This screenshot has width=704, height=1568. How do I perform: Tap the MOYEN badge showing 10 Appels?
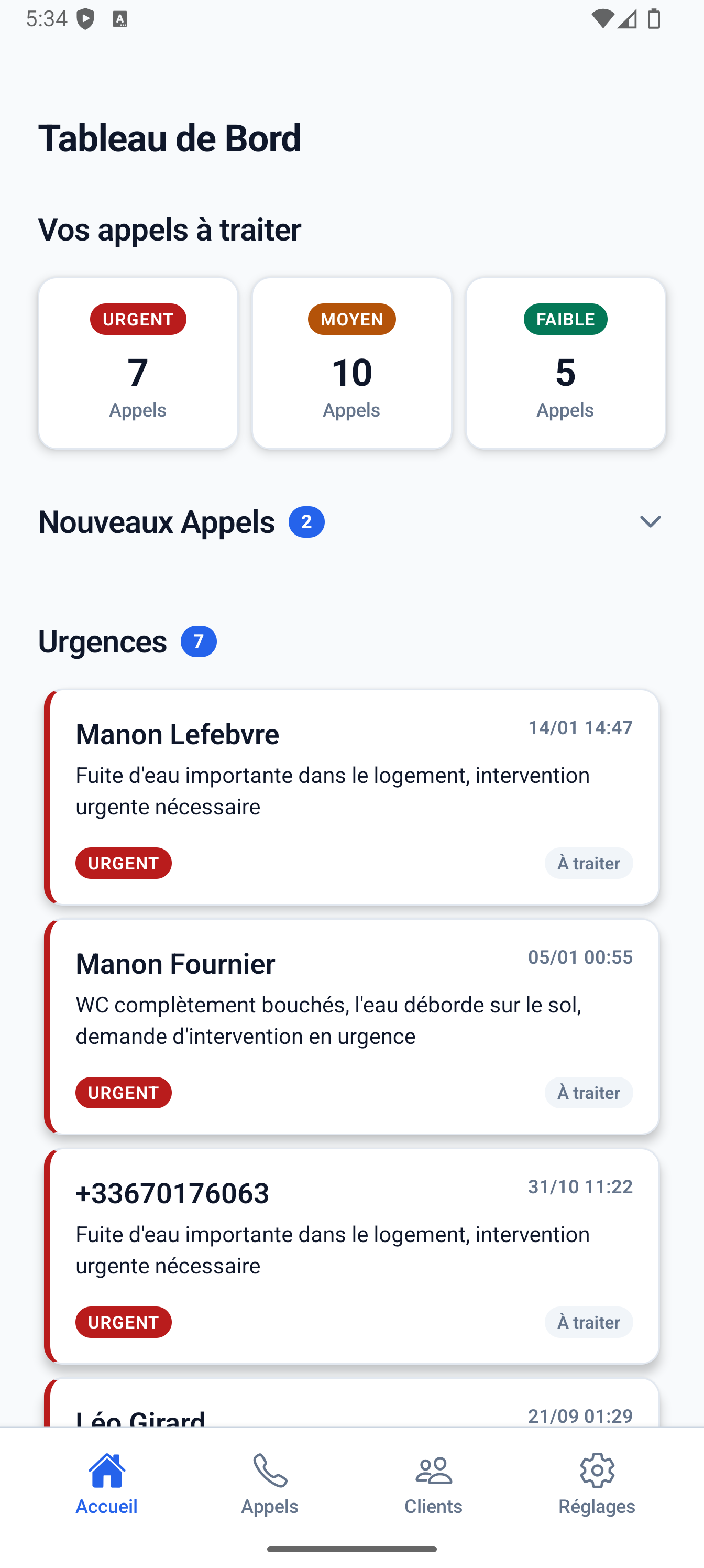click(351, 319)
